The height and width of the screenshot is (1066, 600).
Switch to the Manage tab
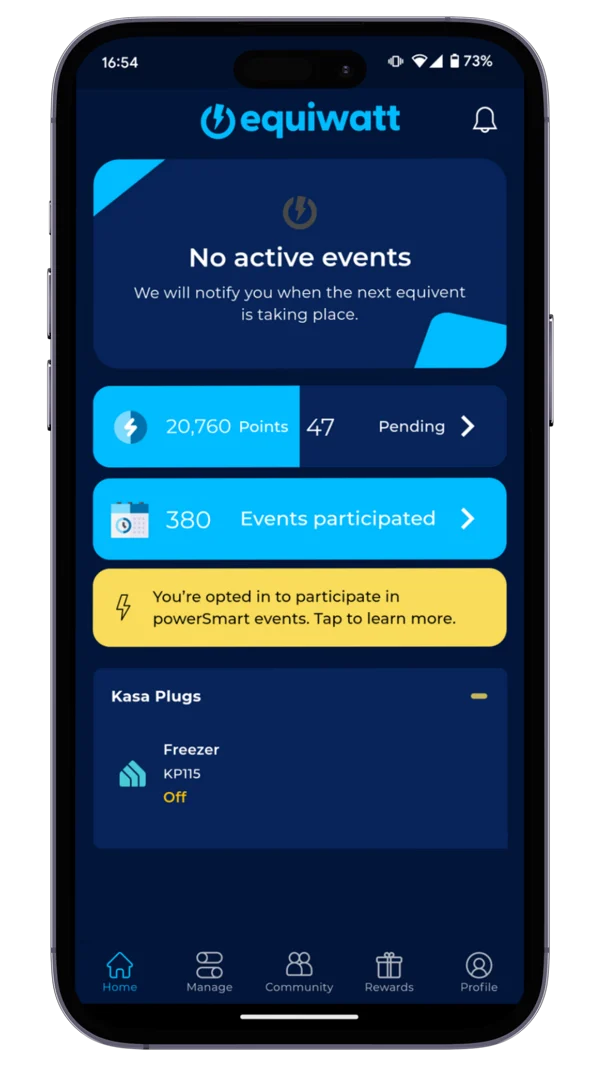pyautogui.click(x=209, y=971)
